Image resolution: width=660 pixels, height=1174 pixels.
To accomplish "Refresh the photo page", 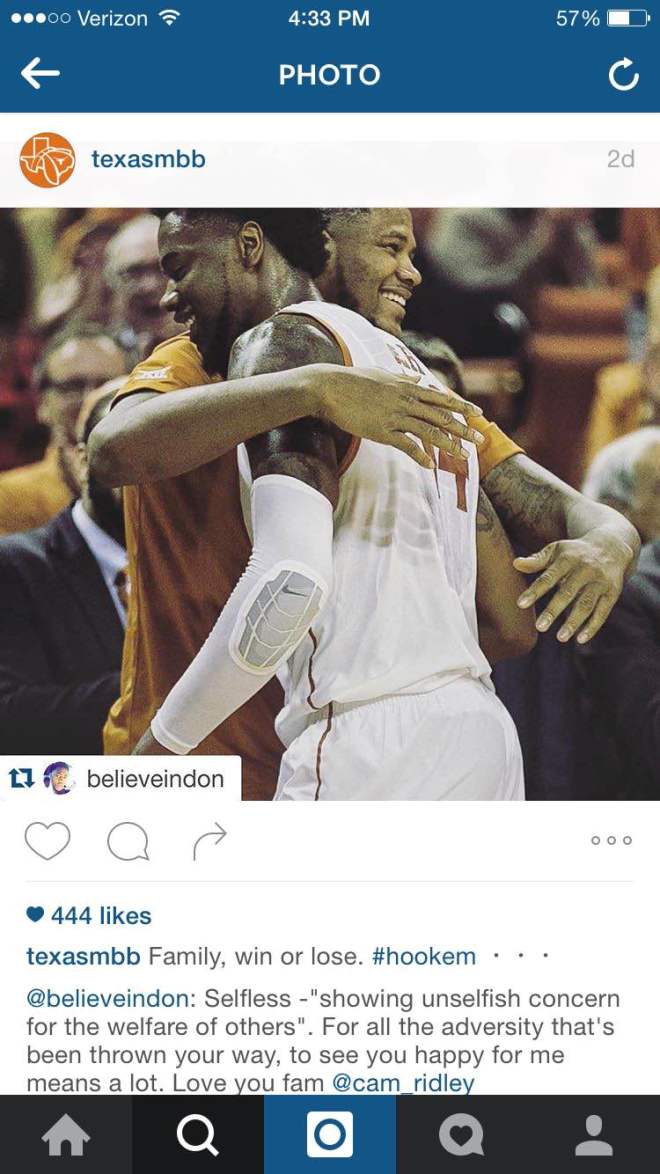I will click(622, 75).
